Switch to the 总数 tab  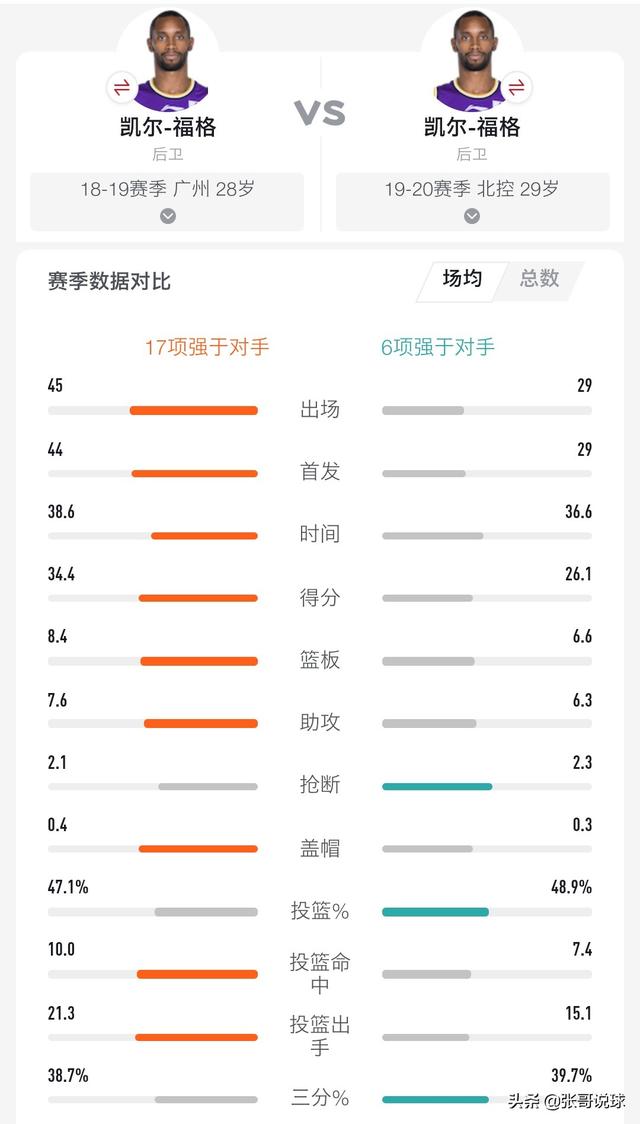pos(540,280)
